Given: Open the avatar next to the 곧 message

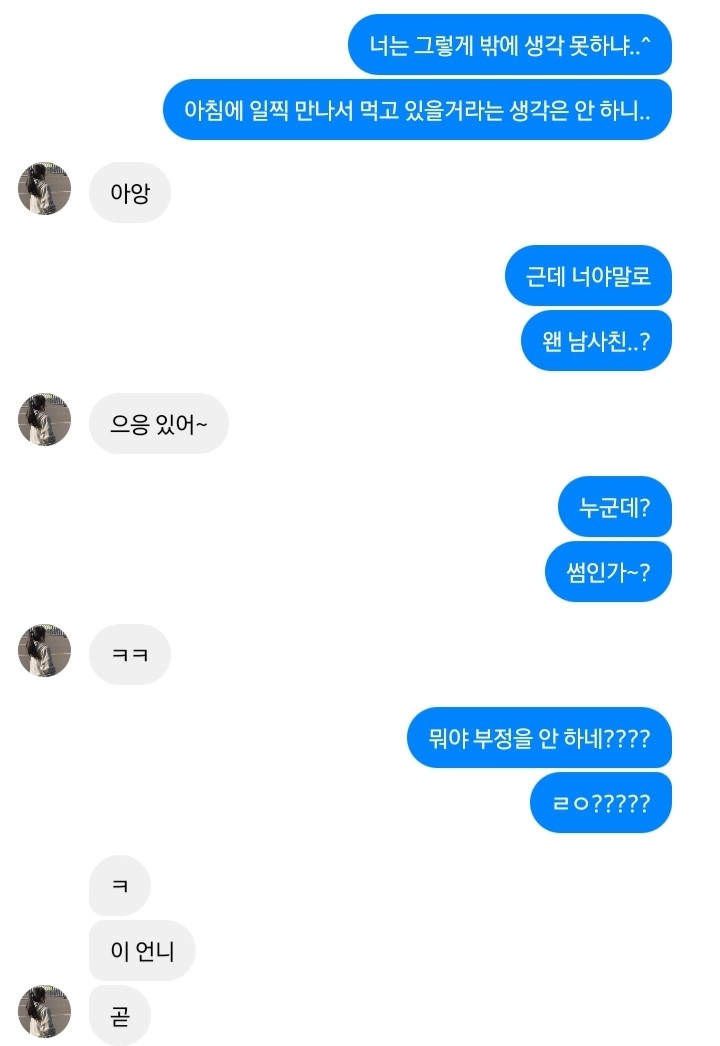Looking at the screenshot, I should point(45,1011).
